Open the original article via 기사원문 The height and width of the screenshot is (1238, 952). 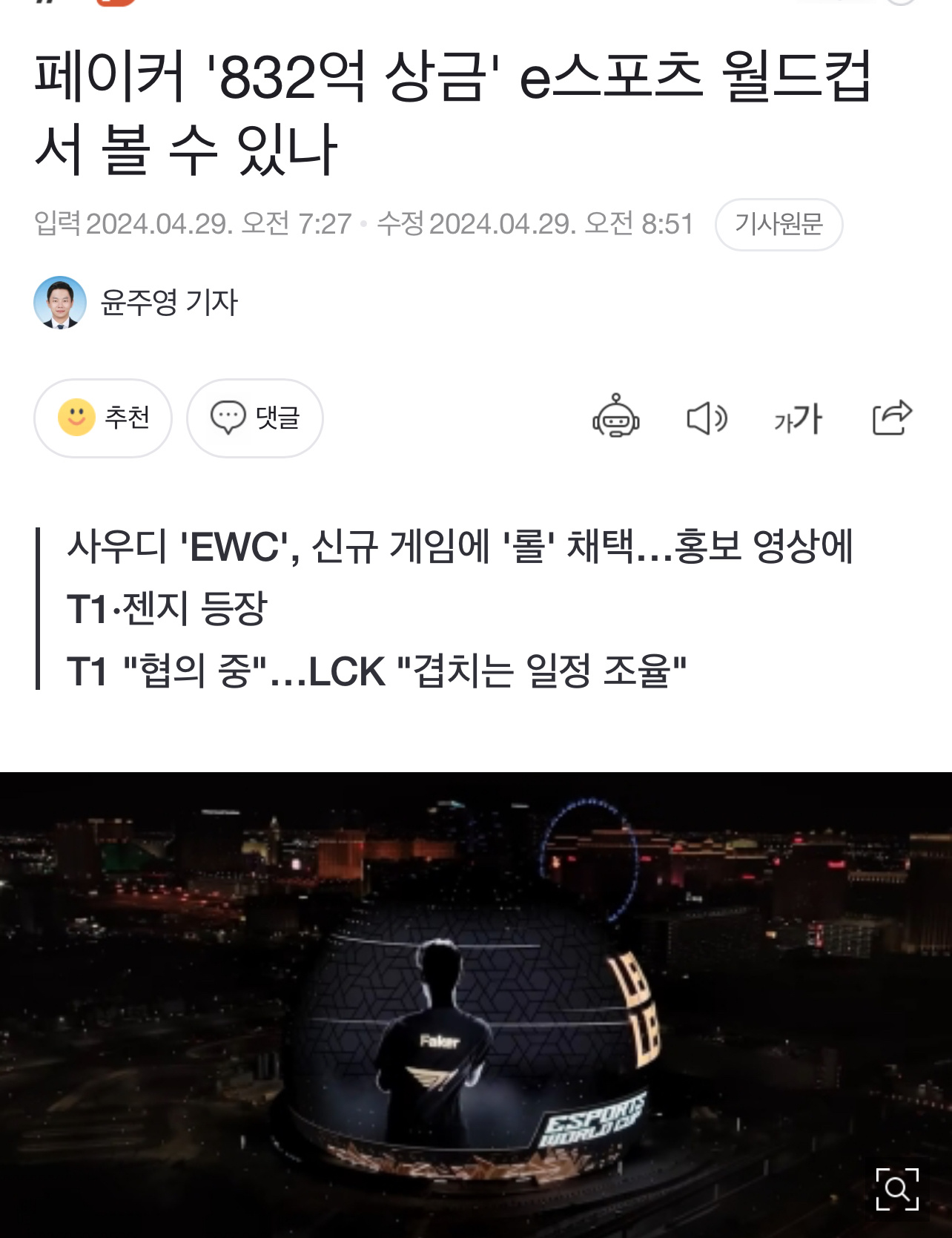pos(779,224)
